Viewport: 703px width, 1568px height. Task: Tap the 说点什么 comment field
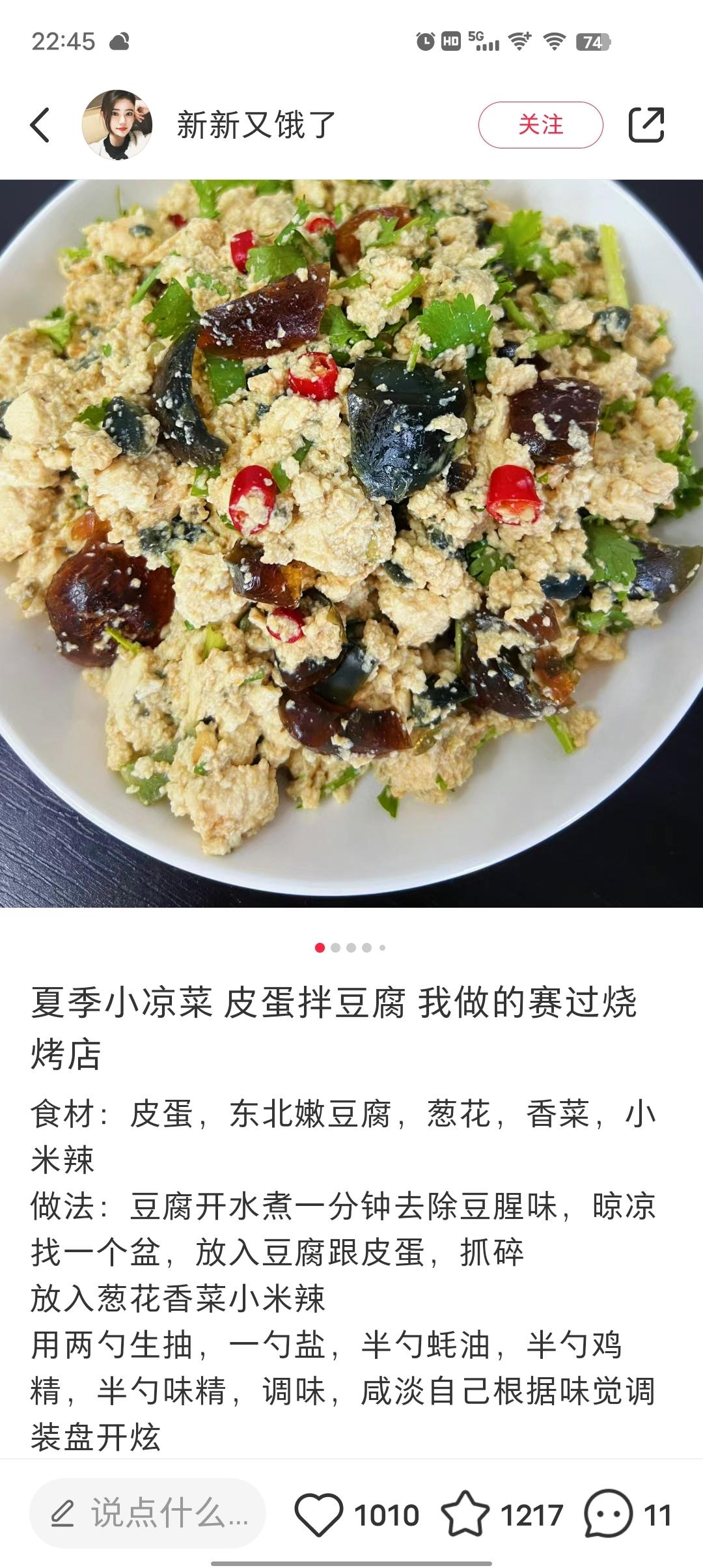pos(148,1513)
